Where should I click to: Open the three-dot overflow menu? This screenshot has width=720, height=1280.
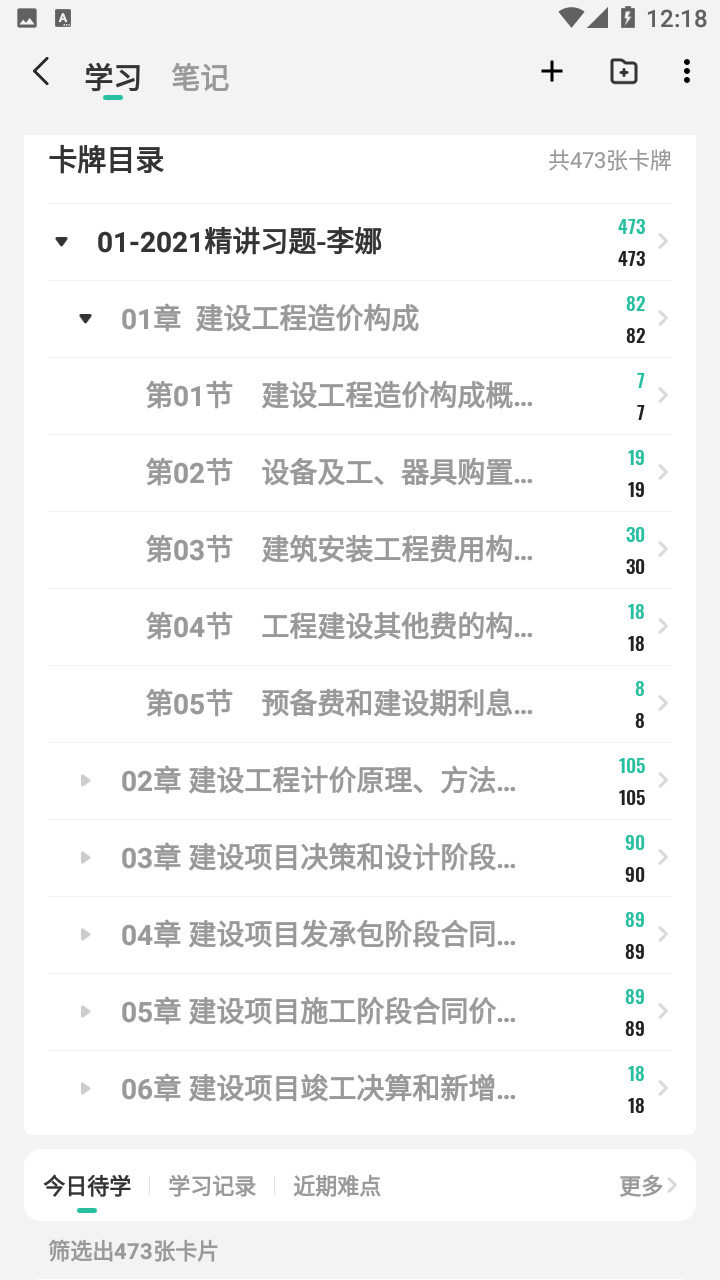pos(686,71)
